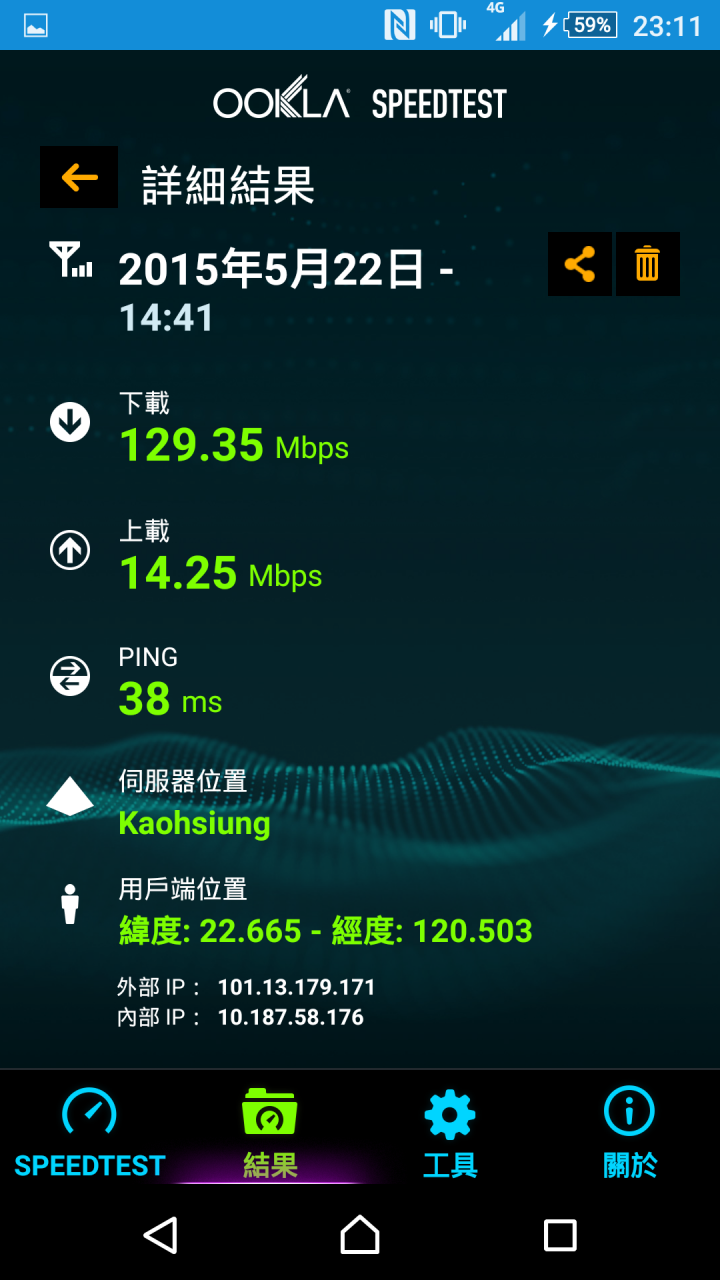This screenshot has height=1280, width=720.
Task: Open the 結果 results tab
Action: click(x=270, y=1132)
